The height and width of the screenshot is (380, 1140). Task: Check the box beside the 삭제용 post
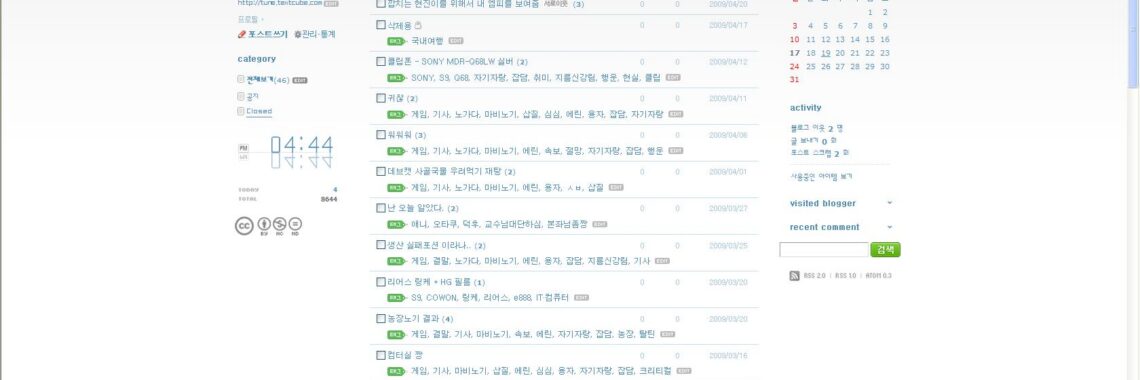click(x=381, y=25)
